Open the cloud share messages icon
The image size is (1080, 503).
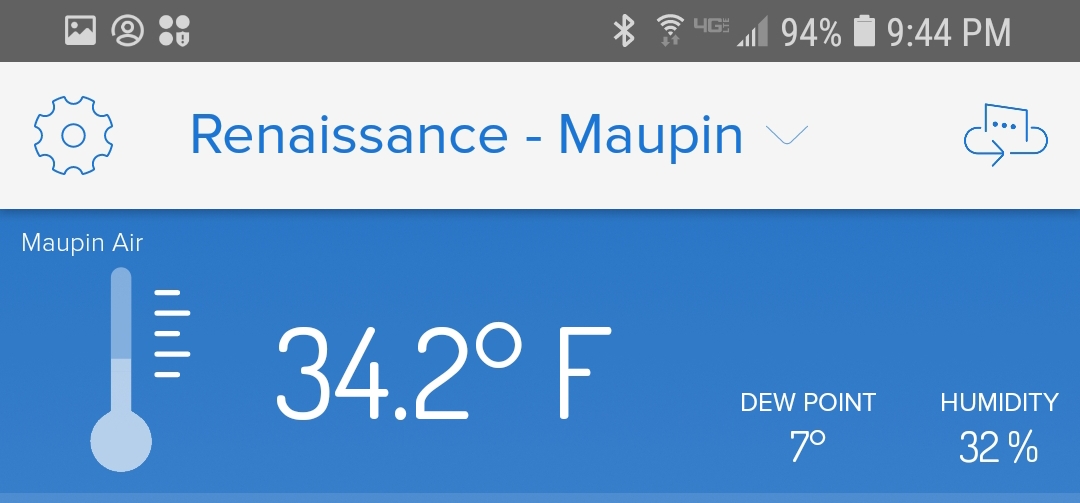[x=1005, y=135]
